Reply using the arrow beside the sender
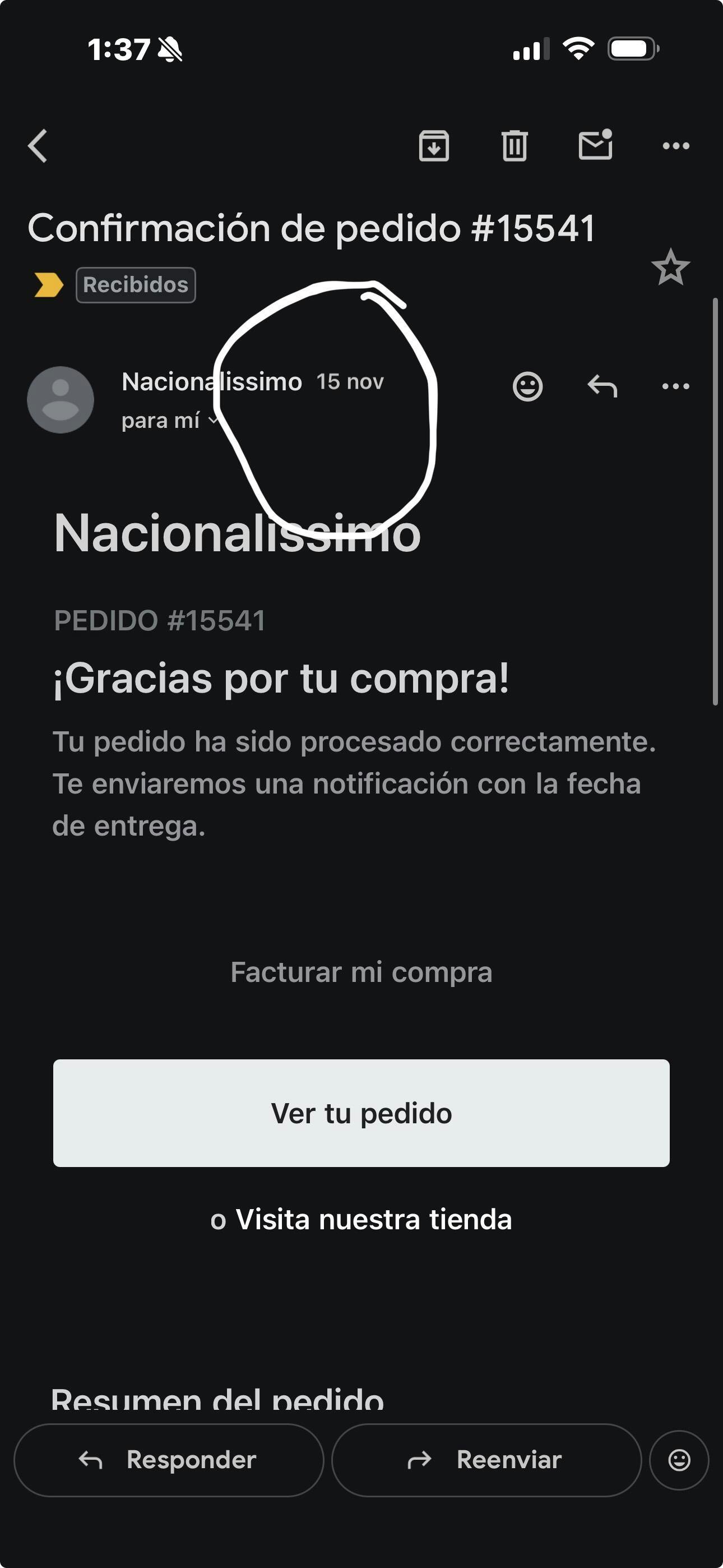723x1568 pixels. (x=602, y=386)
